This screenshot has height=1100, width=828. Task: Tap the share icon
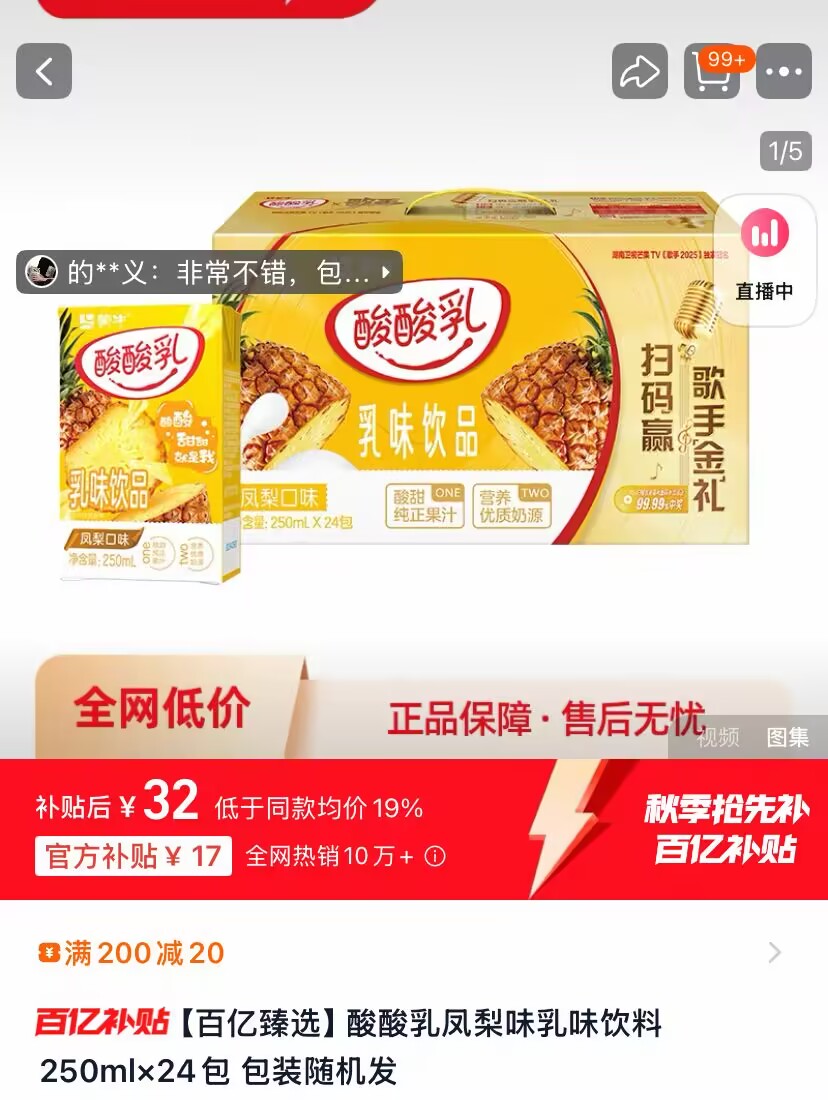click(x=639, y=71)
